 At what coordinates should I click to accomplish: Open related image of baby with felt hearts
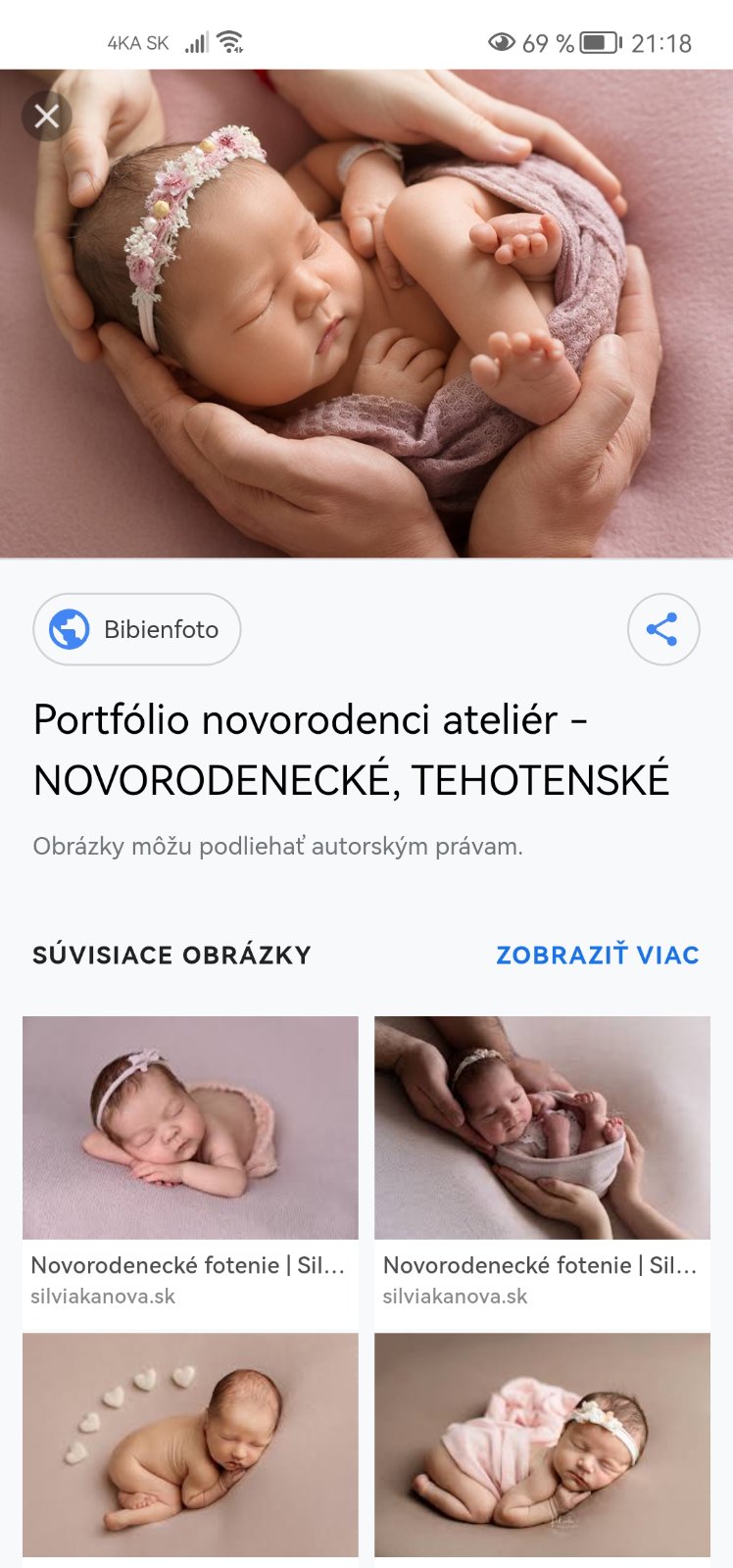point(190,1444)
